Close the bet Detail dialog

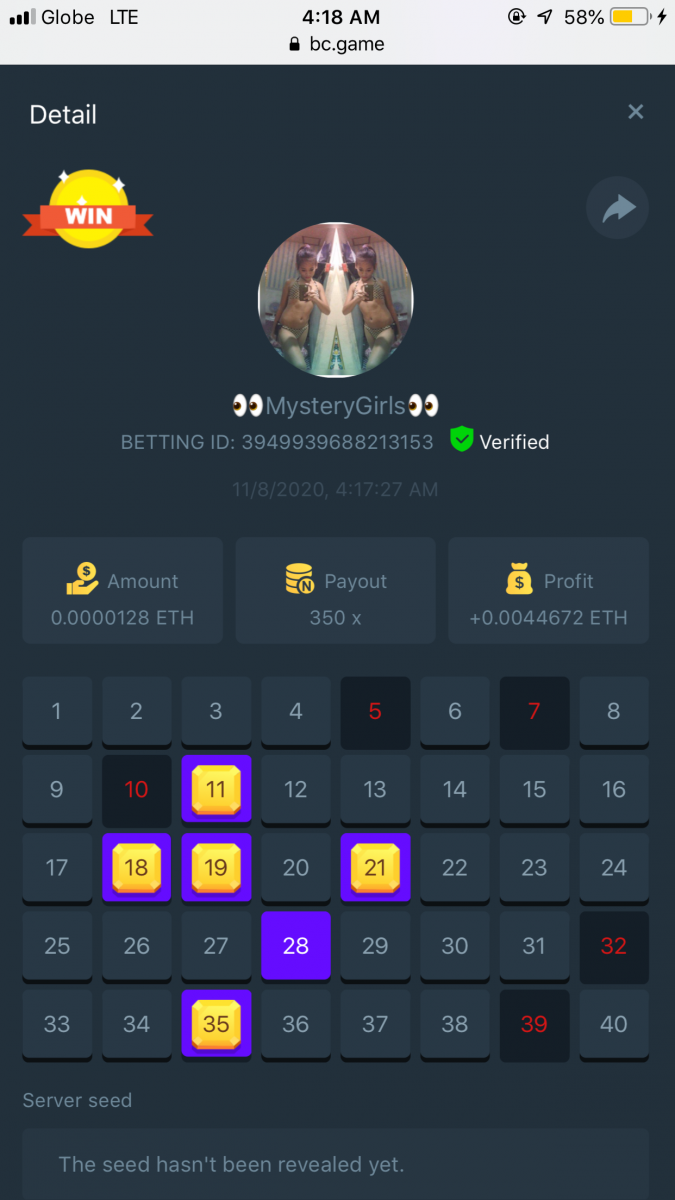(635, 112)
